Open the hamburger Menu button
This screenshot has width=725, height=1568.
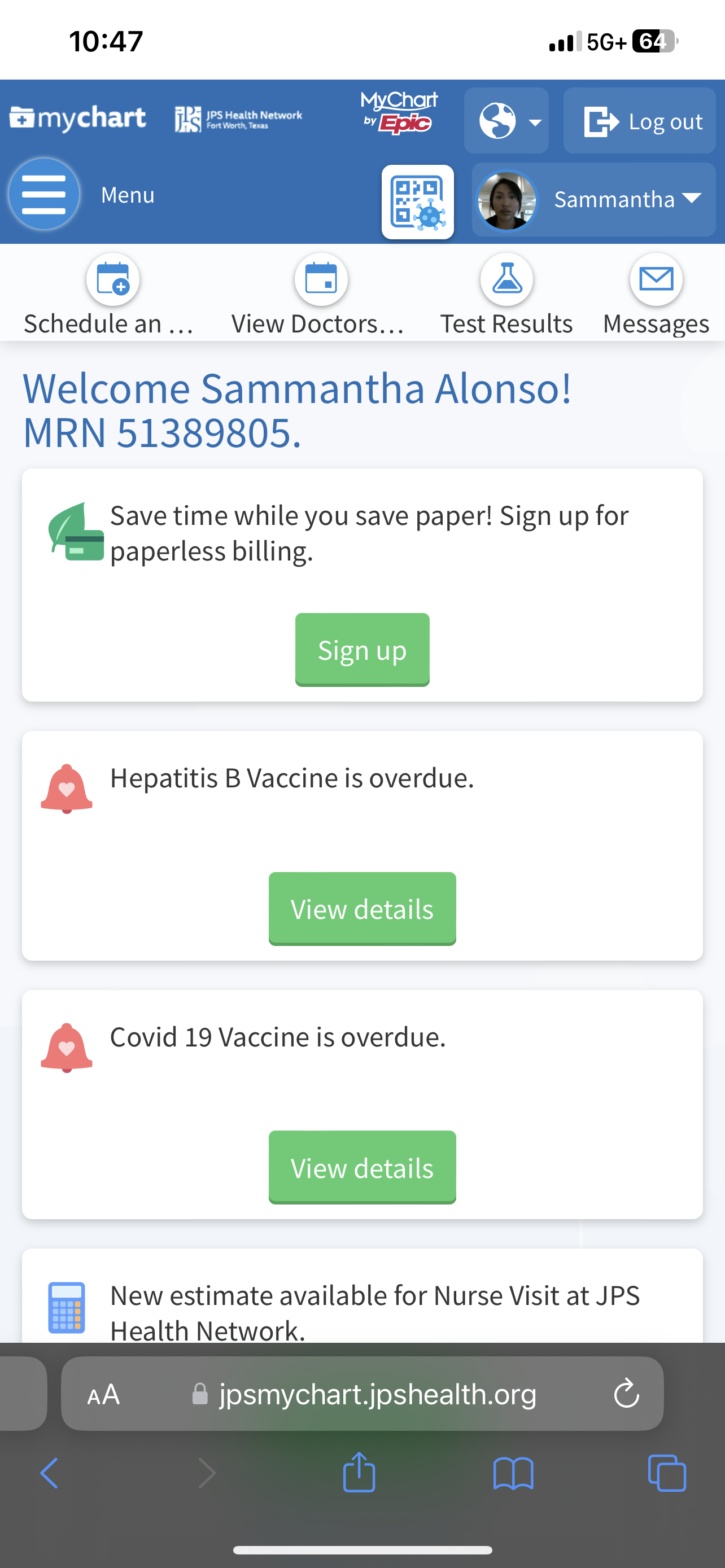coord(44,194)
